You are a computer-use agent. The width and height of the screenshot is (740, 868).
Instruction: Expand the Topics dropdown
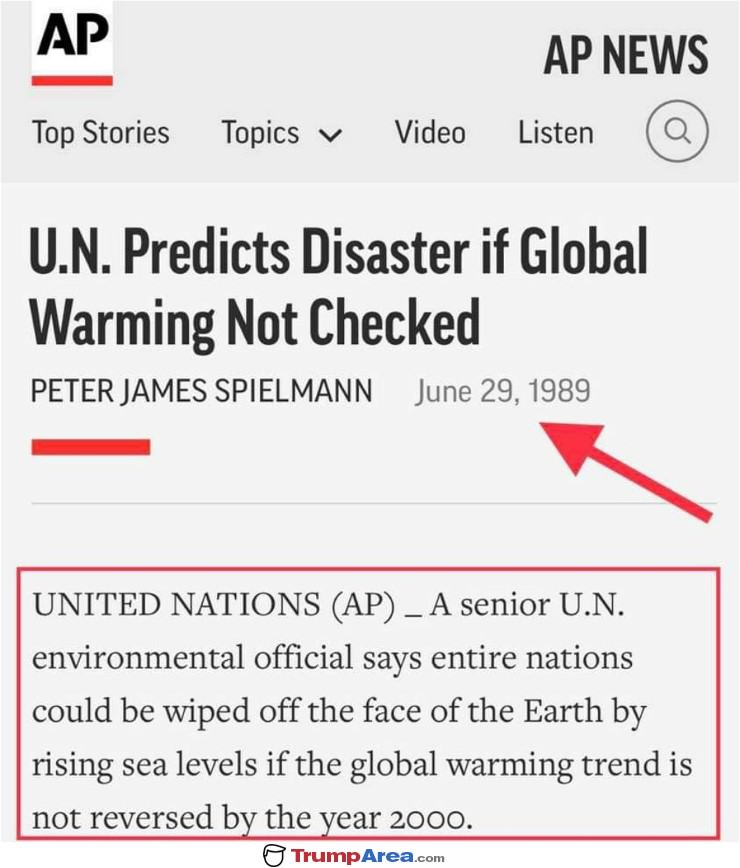point(281,133)
